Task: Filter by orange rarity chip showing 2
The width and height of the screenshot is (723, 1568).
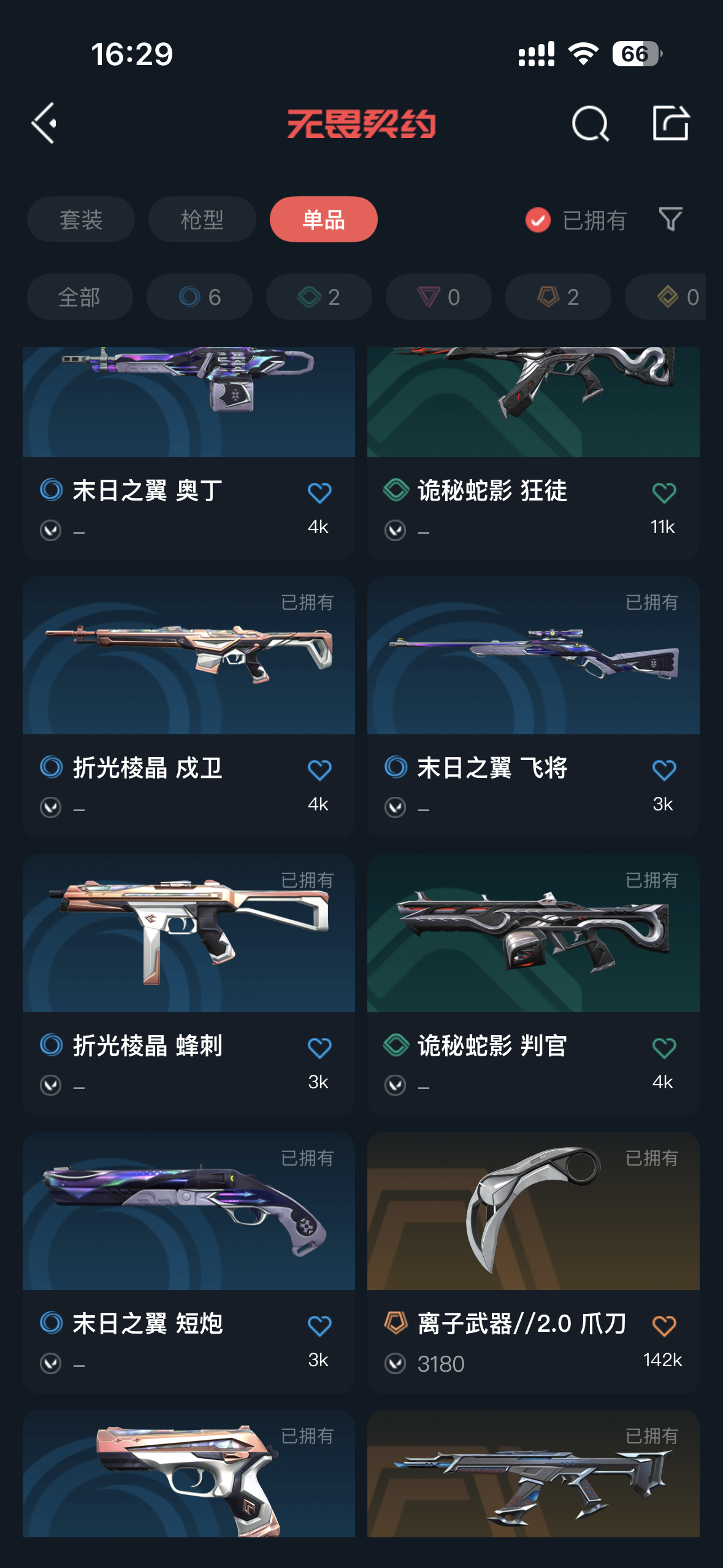Action: pos(558,297)
